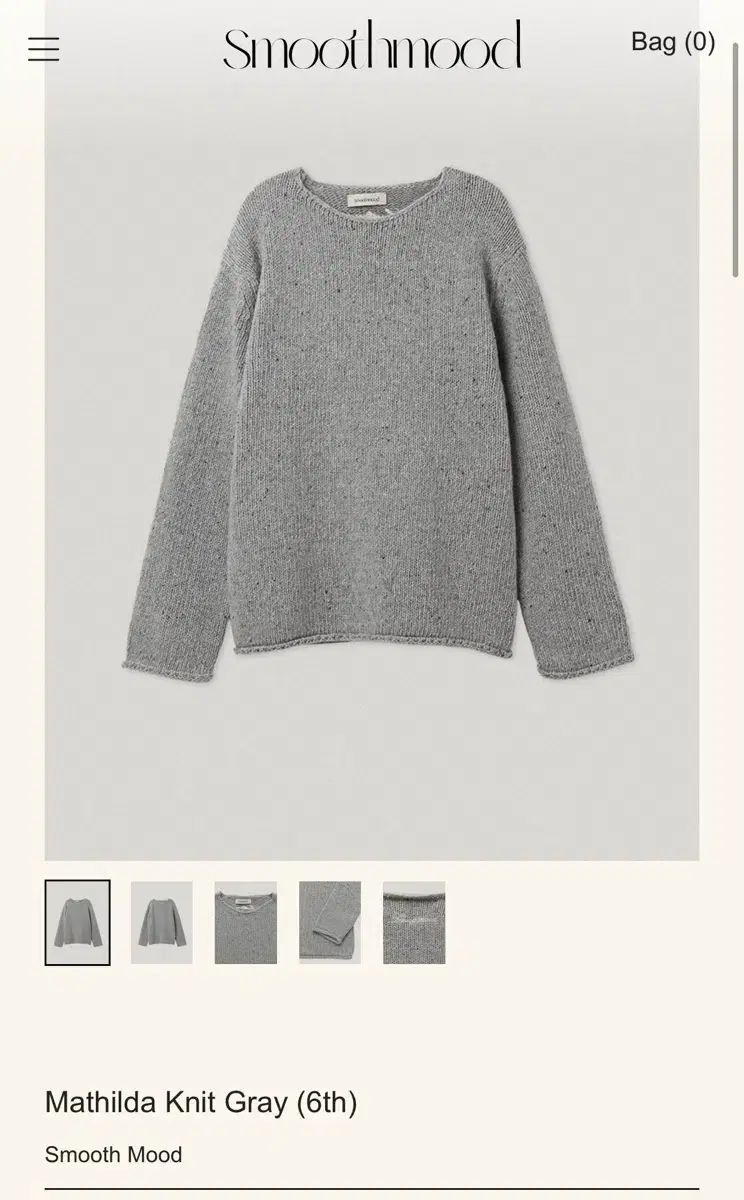The image size is (744, 1200).
Task: Open the shopping Bag (0)
Action: tap(673, 42)
